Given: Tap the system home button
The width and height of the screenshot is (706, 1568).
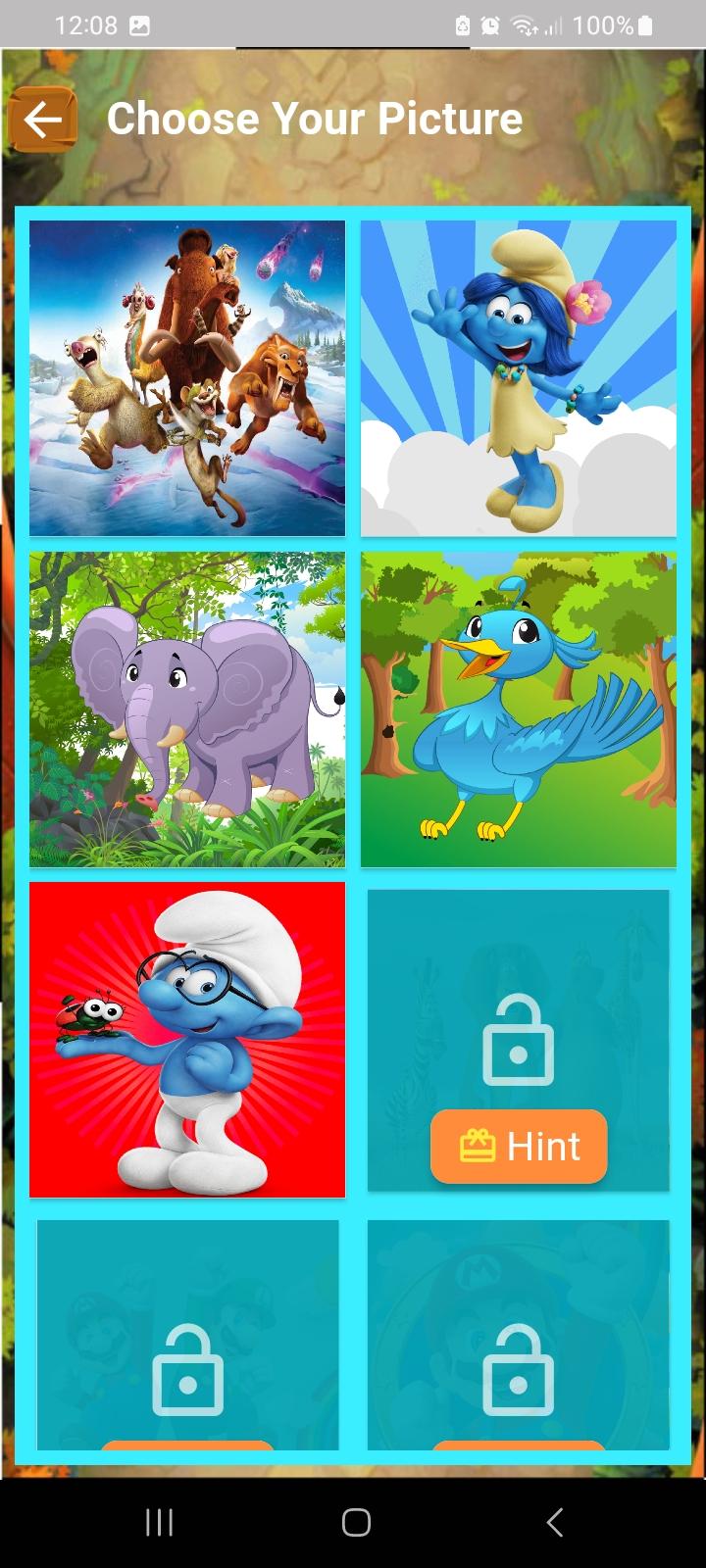Looking at the screenshot, I should point(356,1522).
